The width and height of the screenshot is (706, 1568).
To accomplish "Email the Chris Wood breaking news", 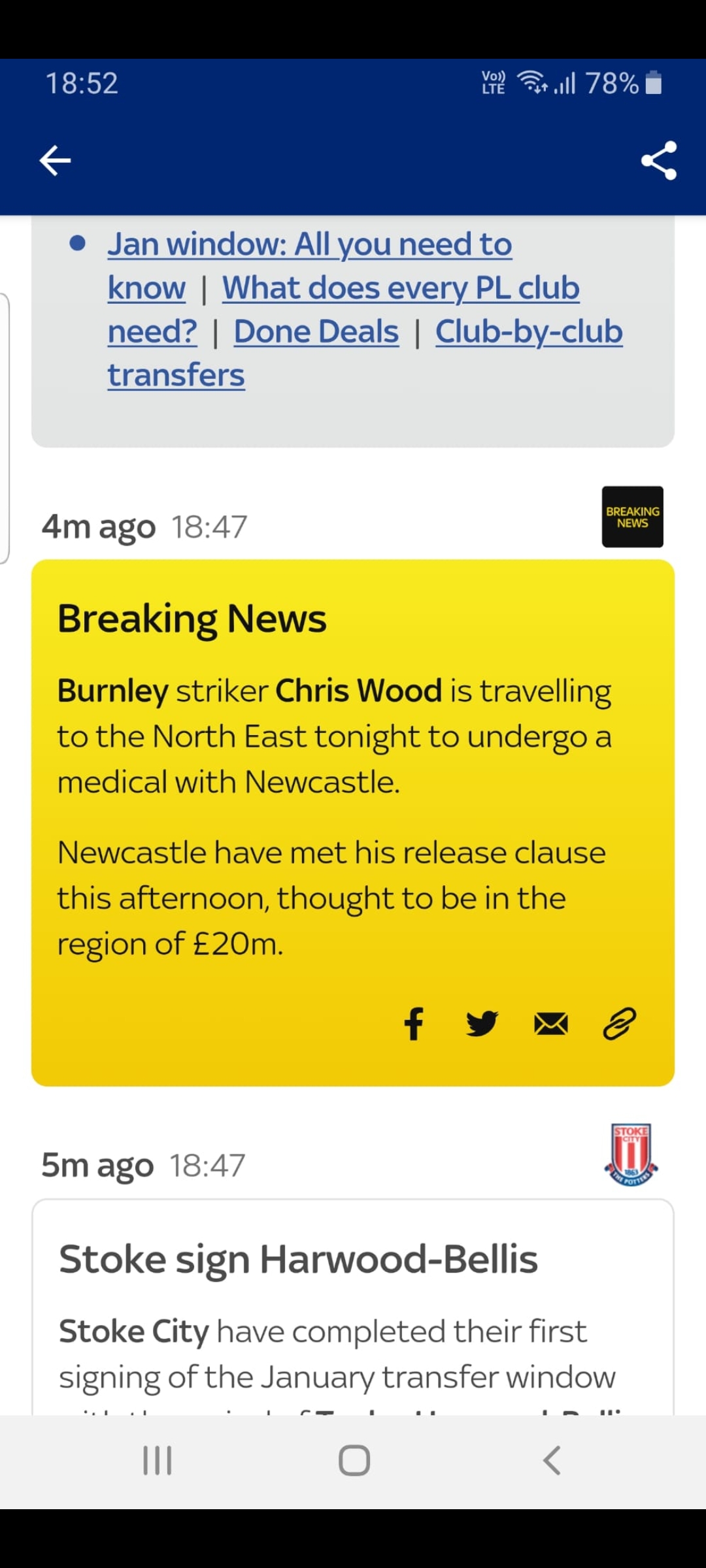I will coord(551,1023).
